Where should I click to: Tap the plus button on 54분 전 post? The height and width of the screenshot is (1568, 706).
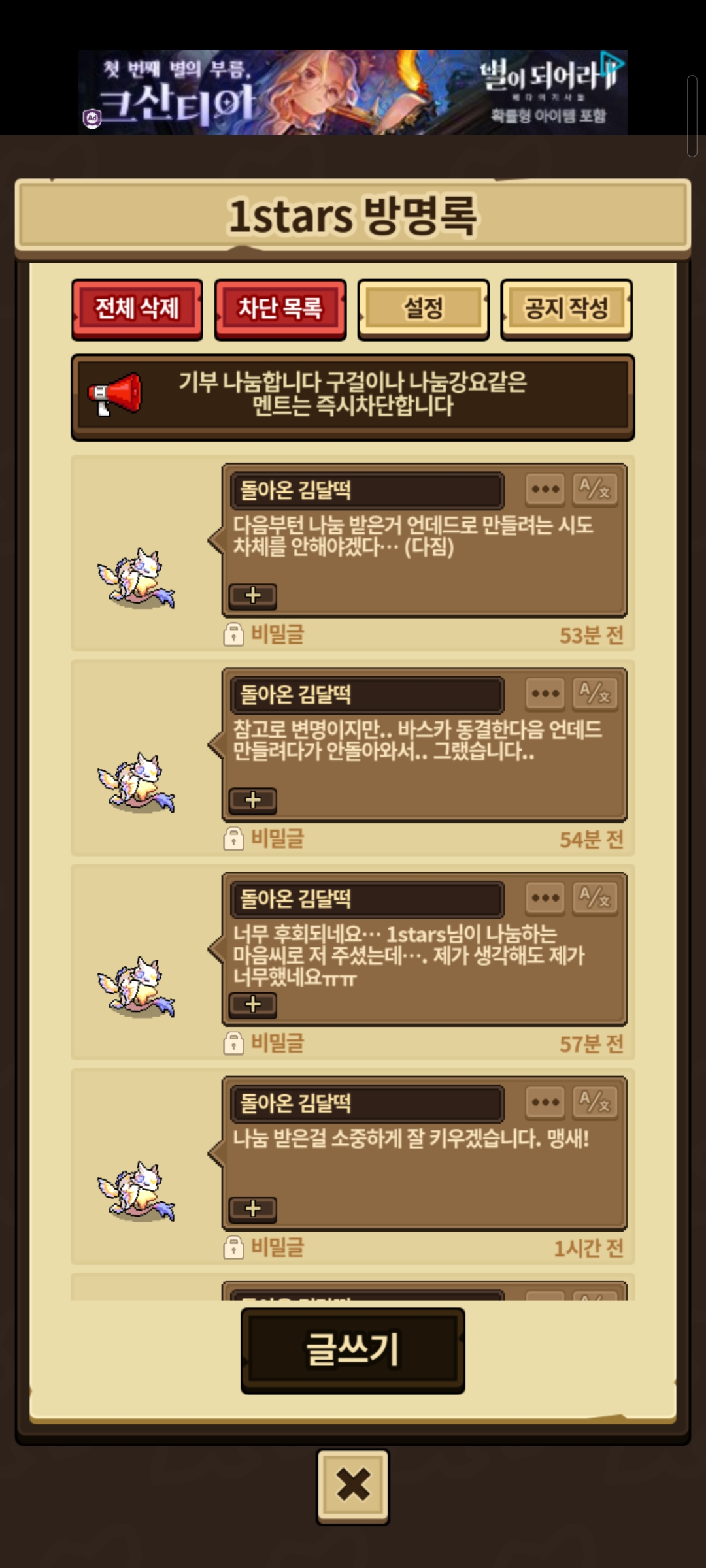tap(253, 800)
